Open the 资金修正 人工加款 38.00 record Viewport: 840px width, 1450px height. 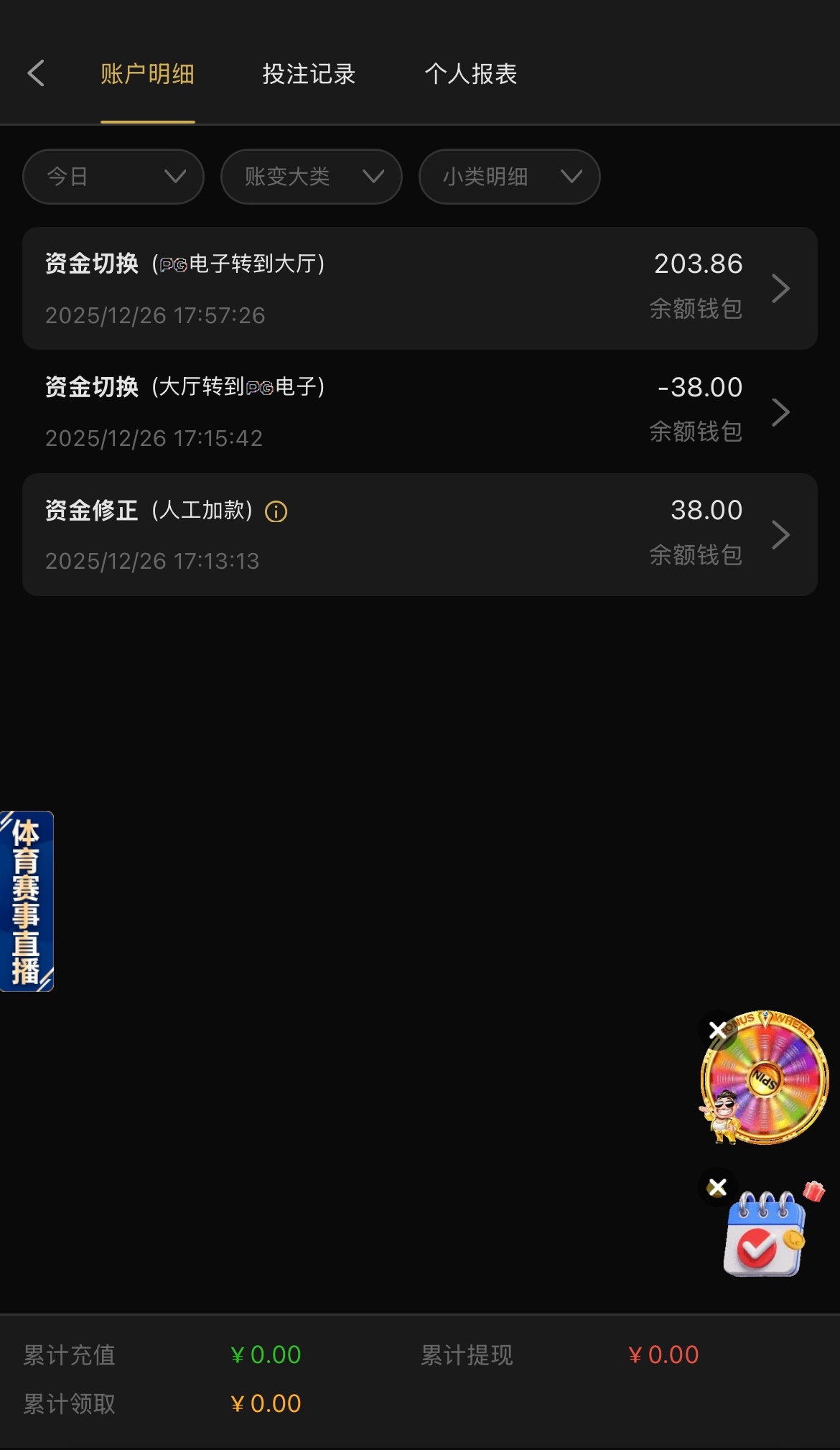tap(419, 534)
